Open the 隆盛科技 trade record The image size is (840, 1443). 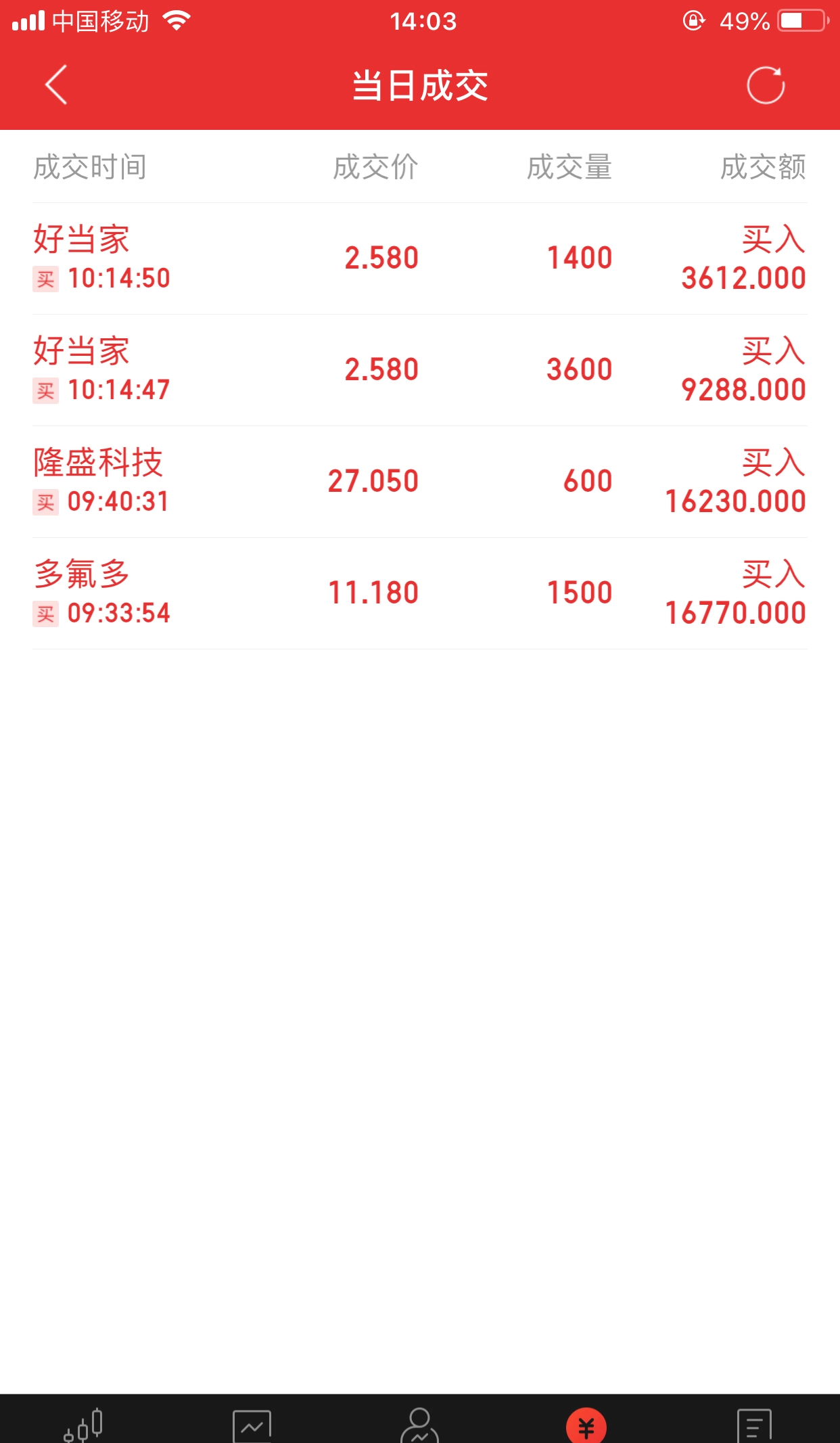coord(420,482)
